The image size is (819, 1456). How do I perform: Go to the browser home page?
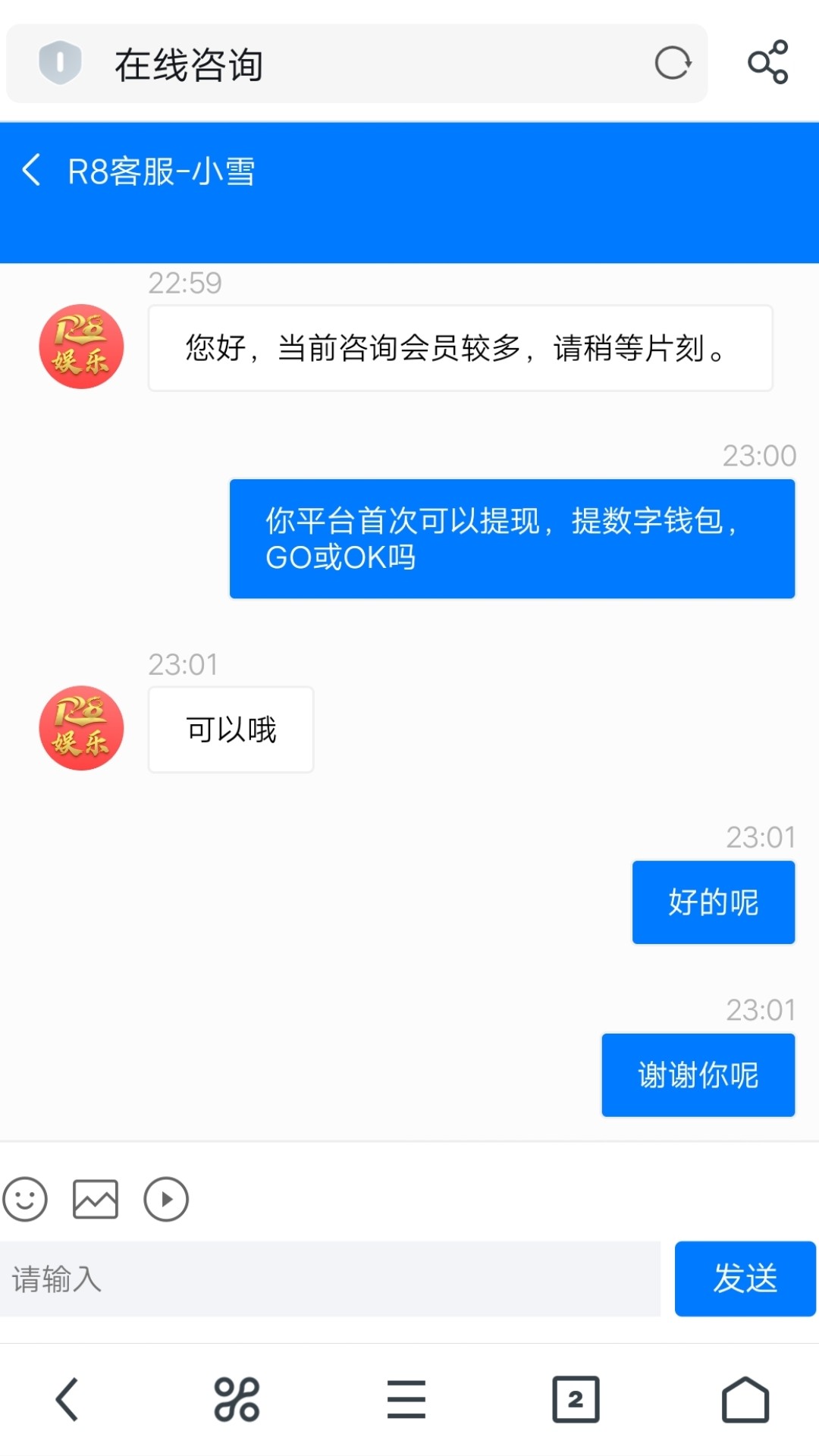click(x=745, y=1399)
